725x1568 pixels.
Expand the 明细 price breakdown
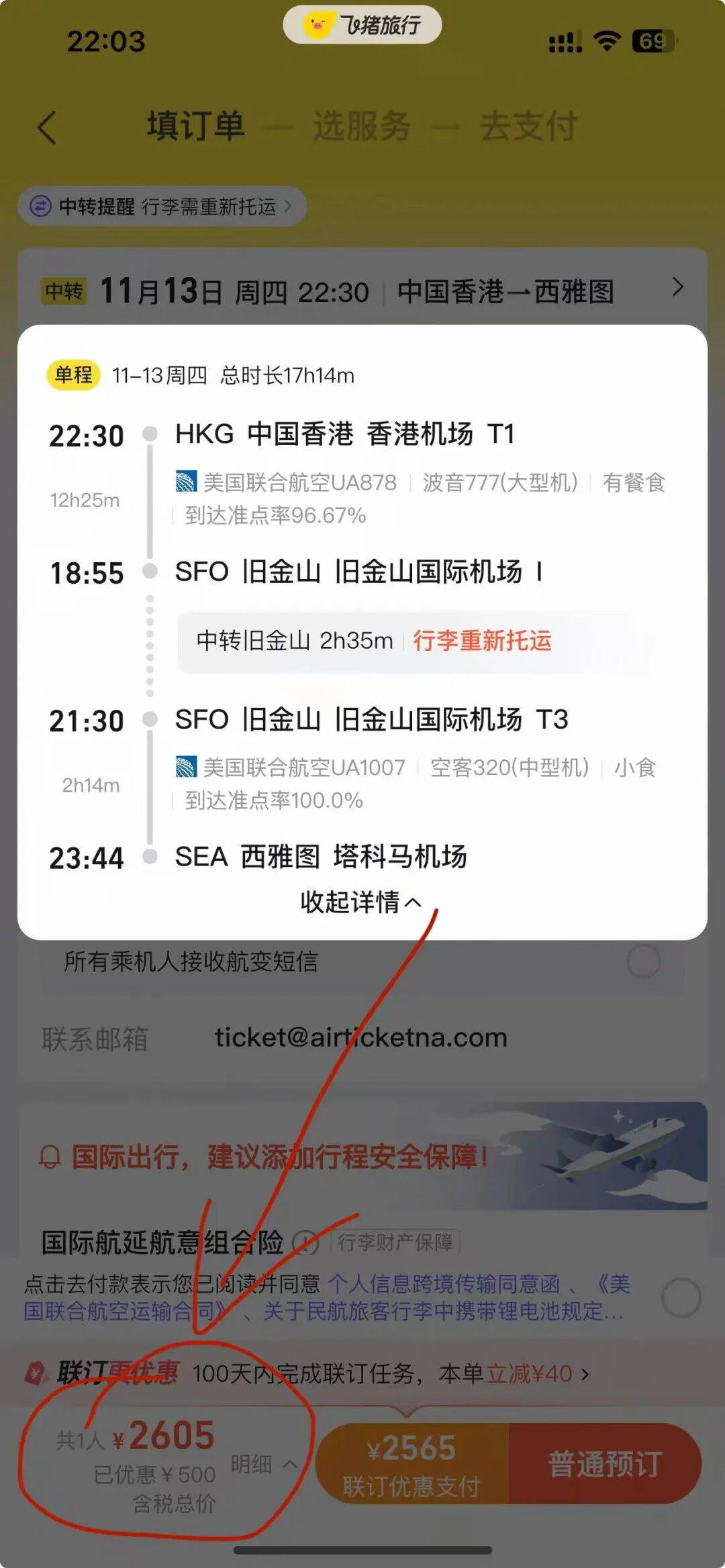[263, 1464]
